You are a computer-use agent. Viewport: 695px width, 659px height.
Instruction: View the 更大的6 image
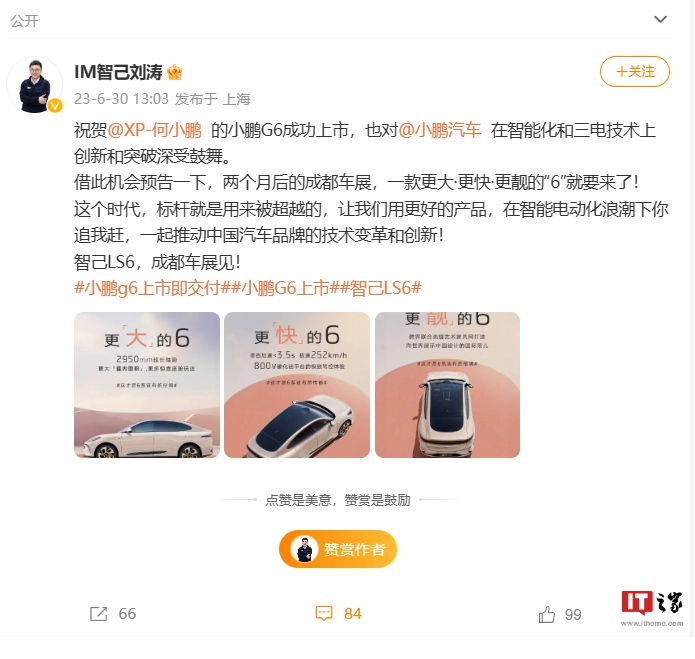147,385
